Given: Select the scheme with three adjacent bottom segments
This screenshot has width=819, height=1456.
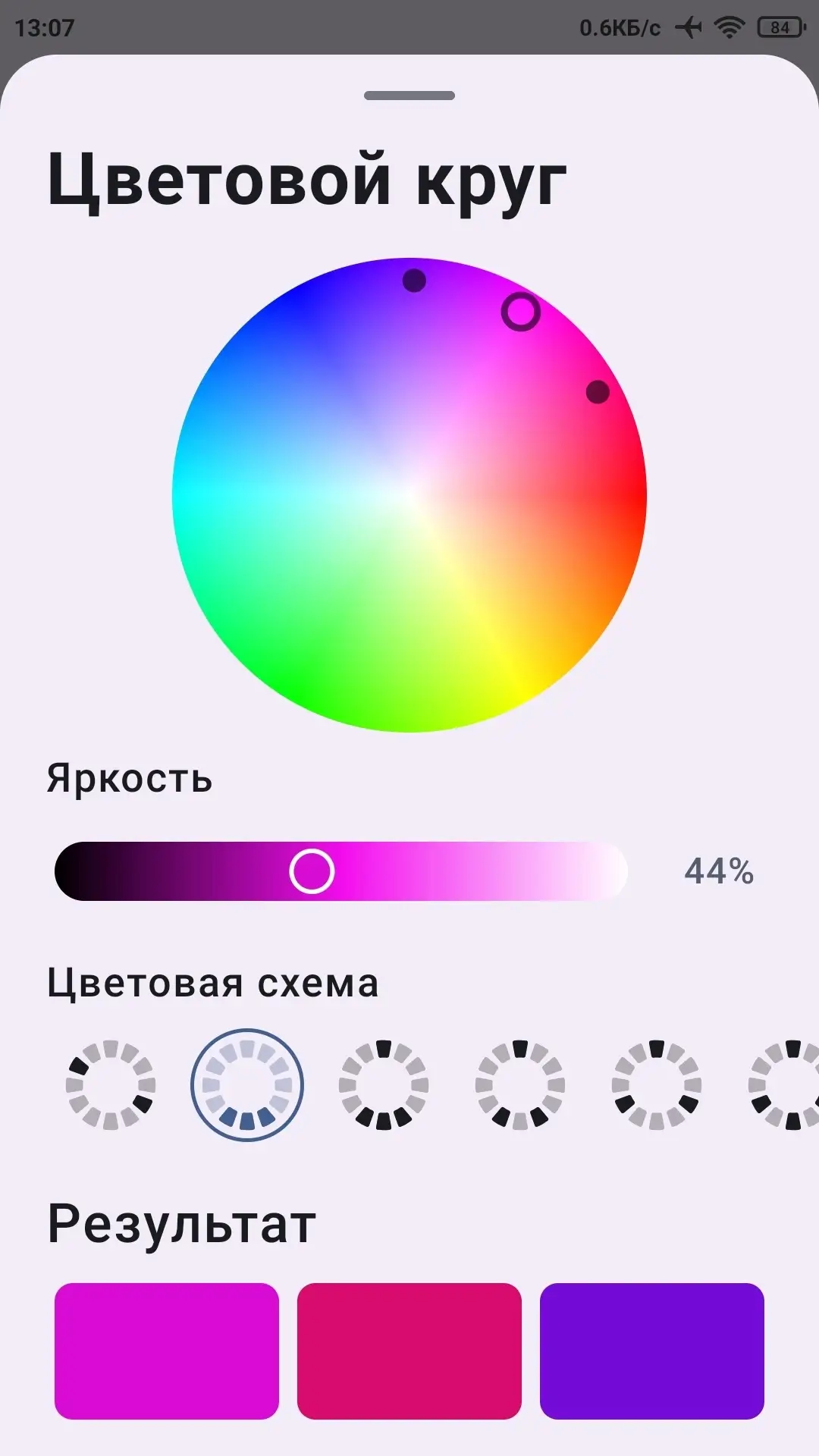Looking at the screenshot, I should [x=247, y=1084].
